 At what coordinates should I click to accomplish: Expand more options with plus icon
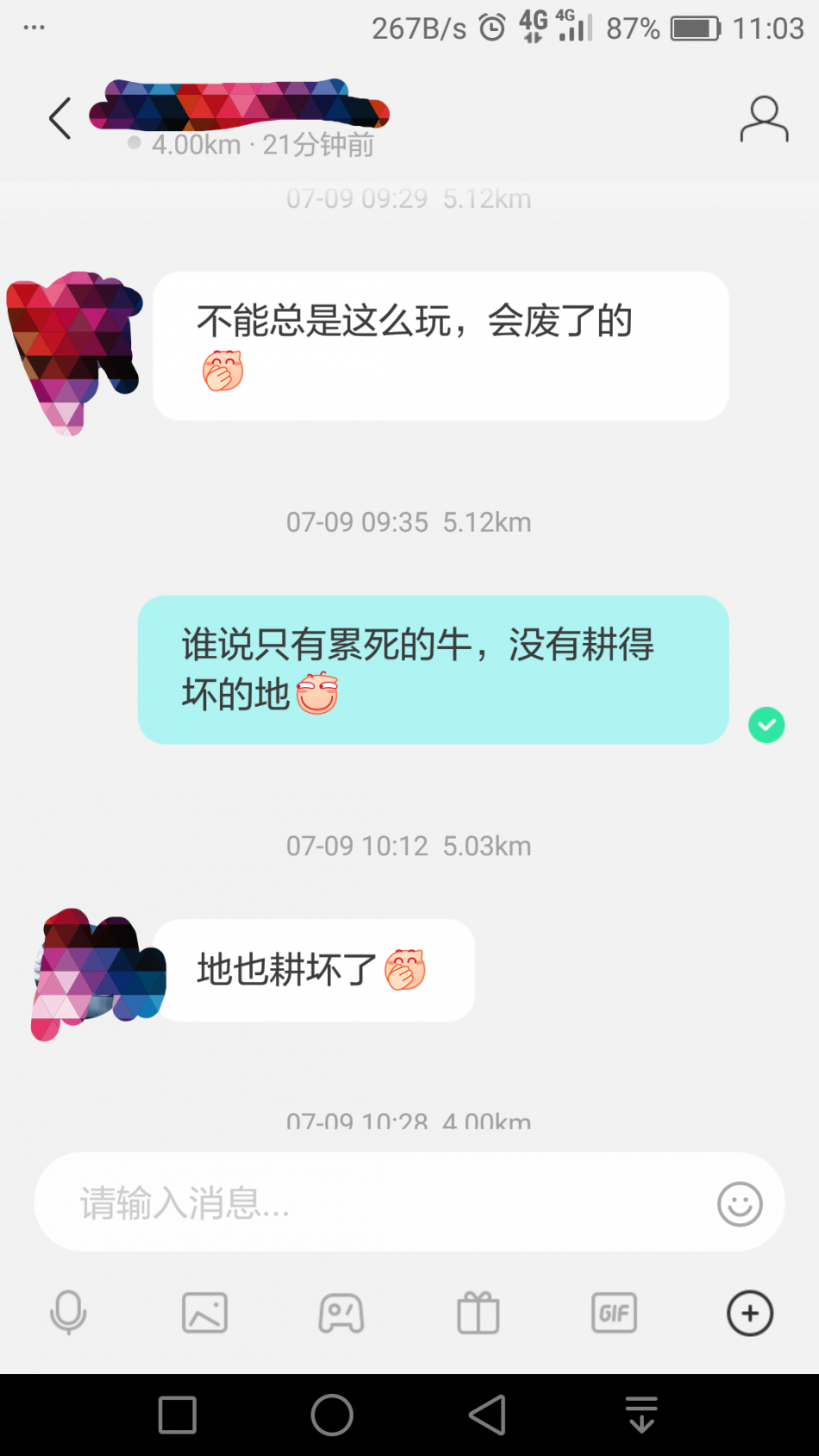750,1313
